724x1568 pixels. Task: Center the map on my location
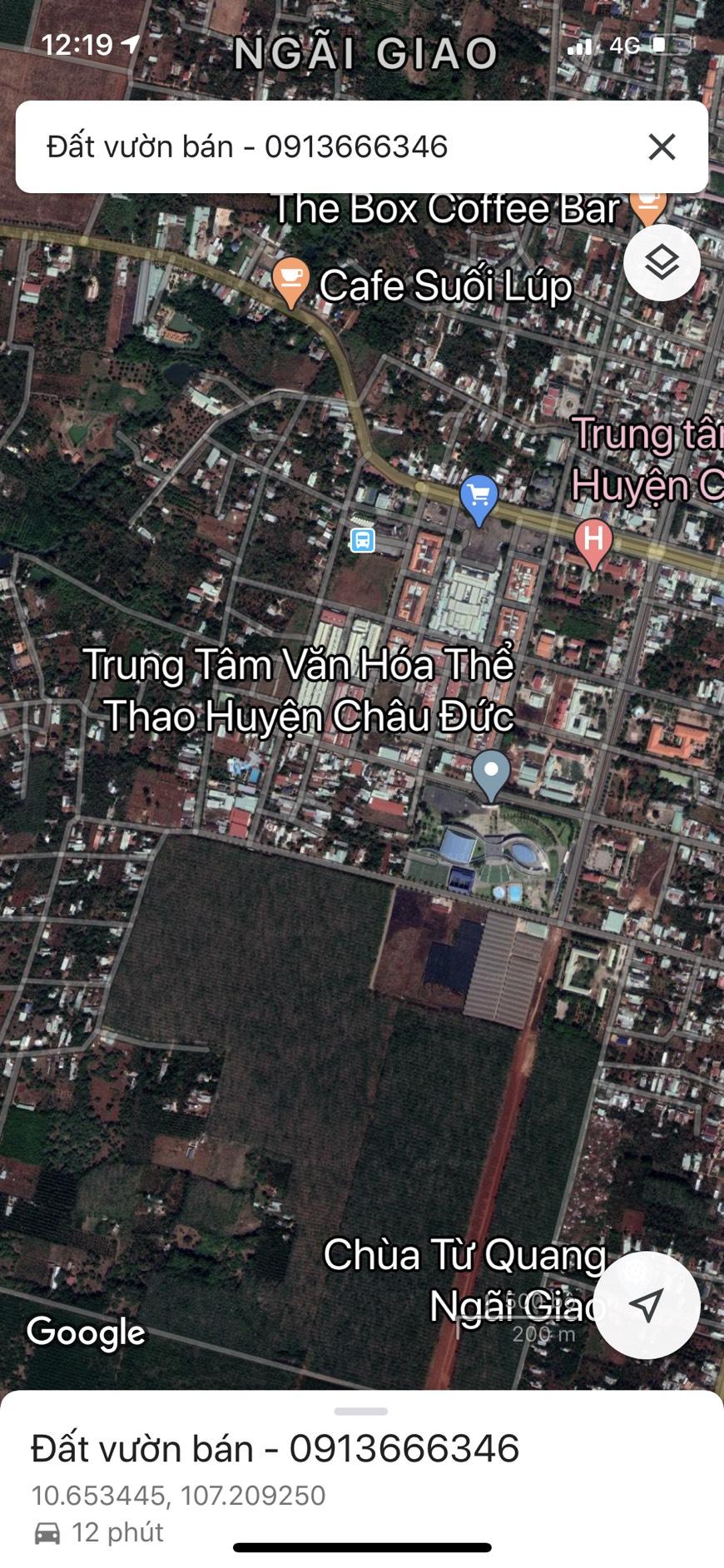click(647, 1305)
